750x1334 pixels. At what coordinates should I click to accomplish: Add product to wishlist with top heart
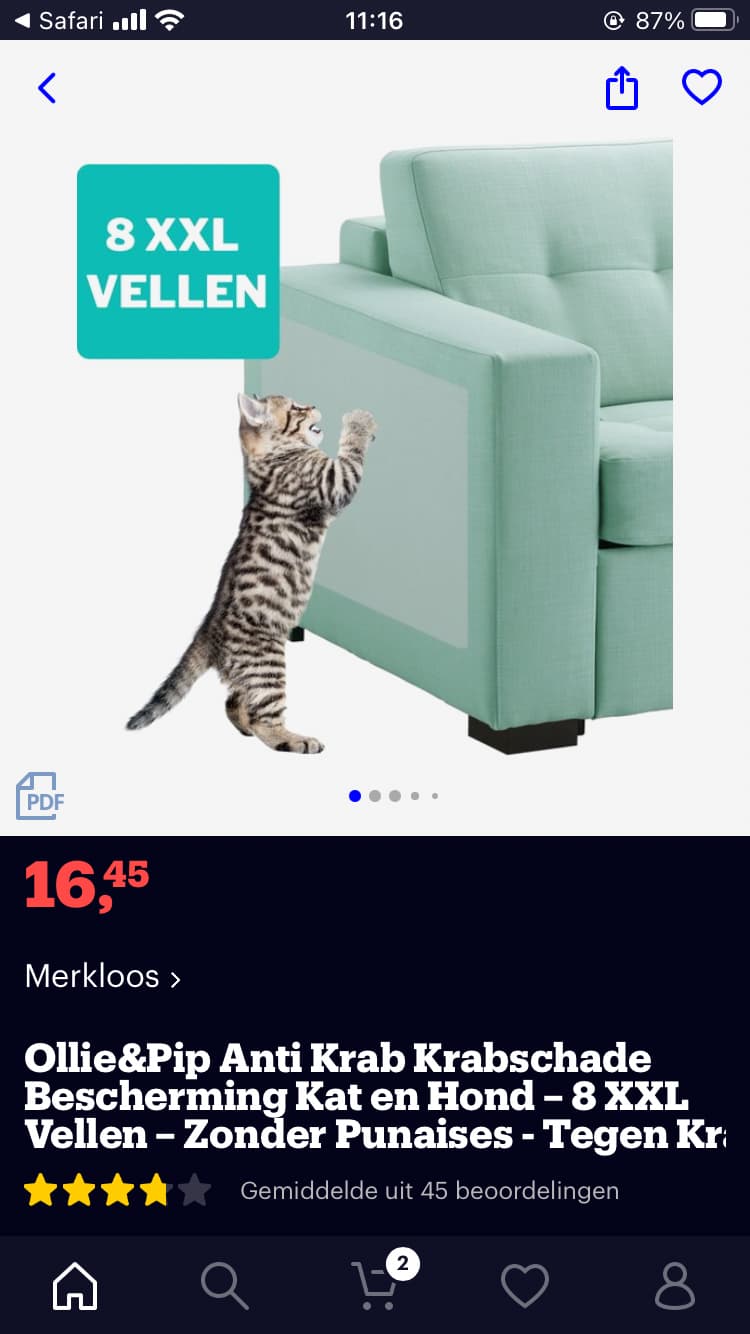(702, 87)
